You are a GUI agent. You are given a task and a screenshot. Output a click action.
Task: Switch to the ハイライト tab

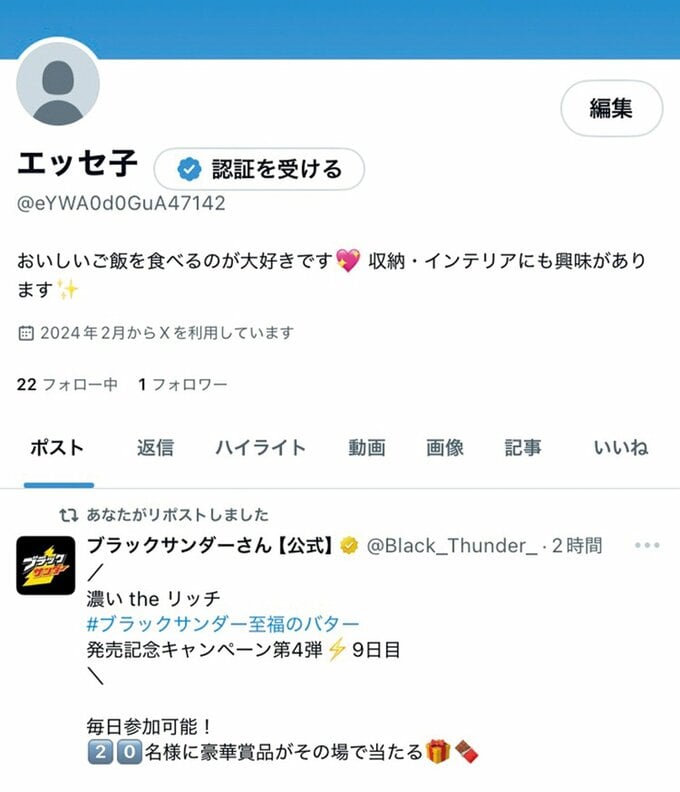pos(260,448)
